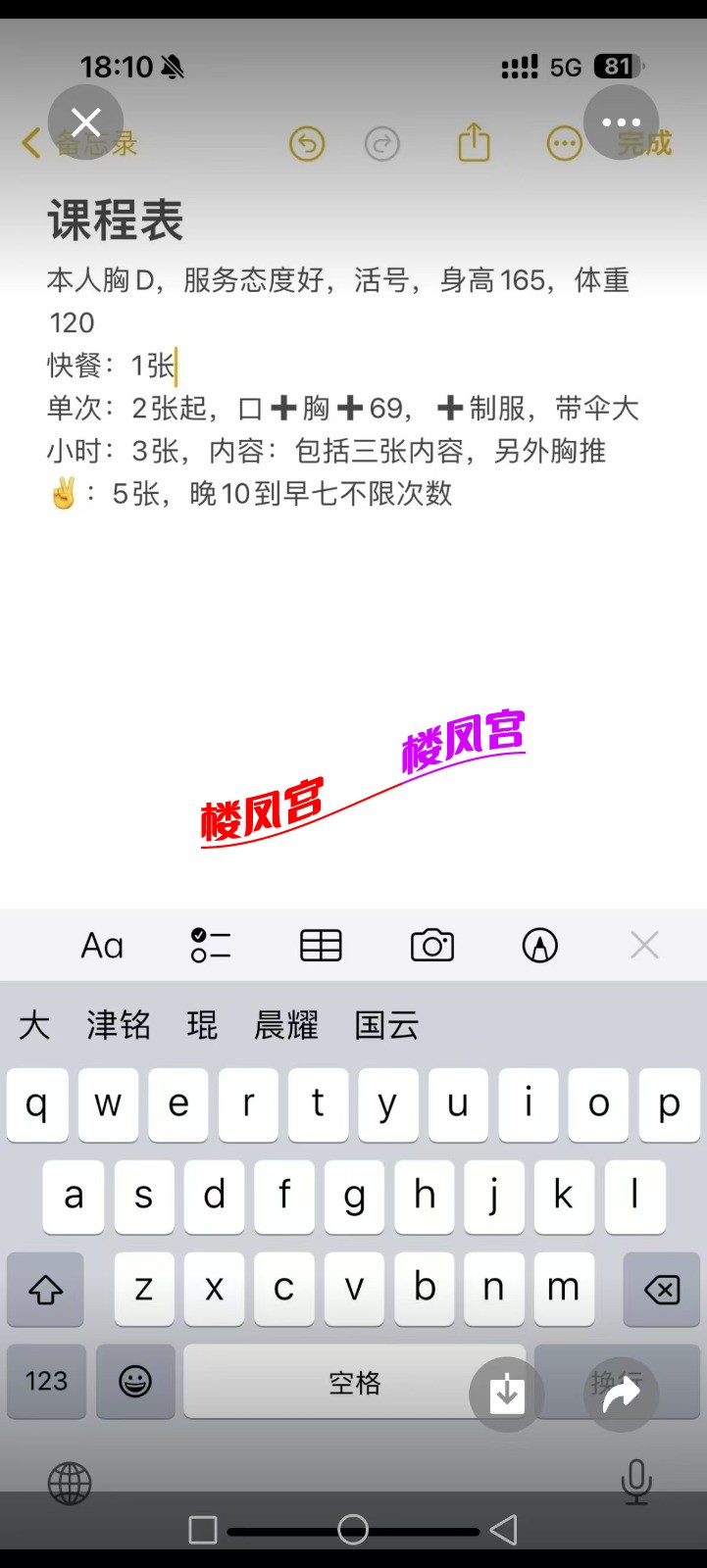Open recent apps using the square button

203,1530
